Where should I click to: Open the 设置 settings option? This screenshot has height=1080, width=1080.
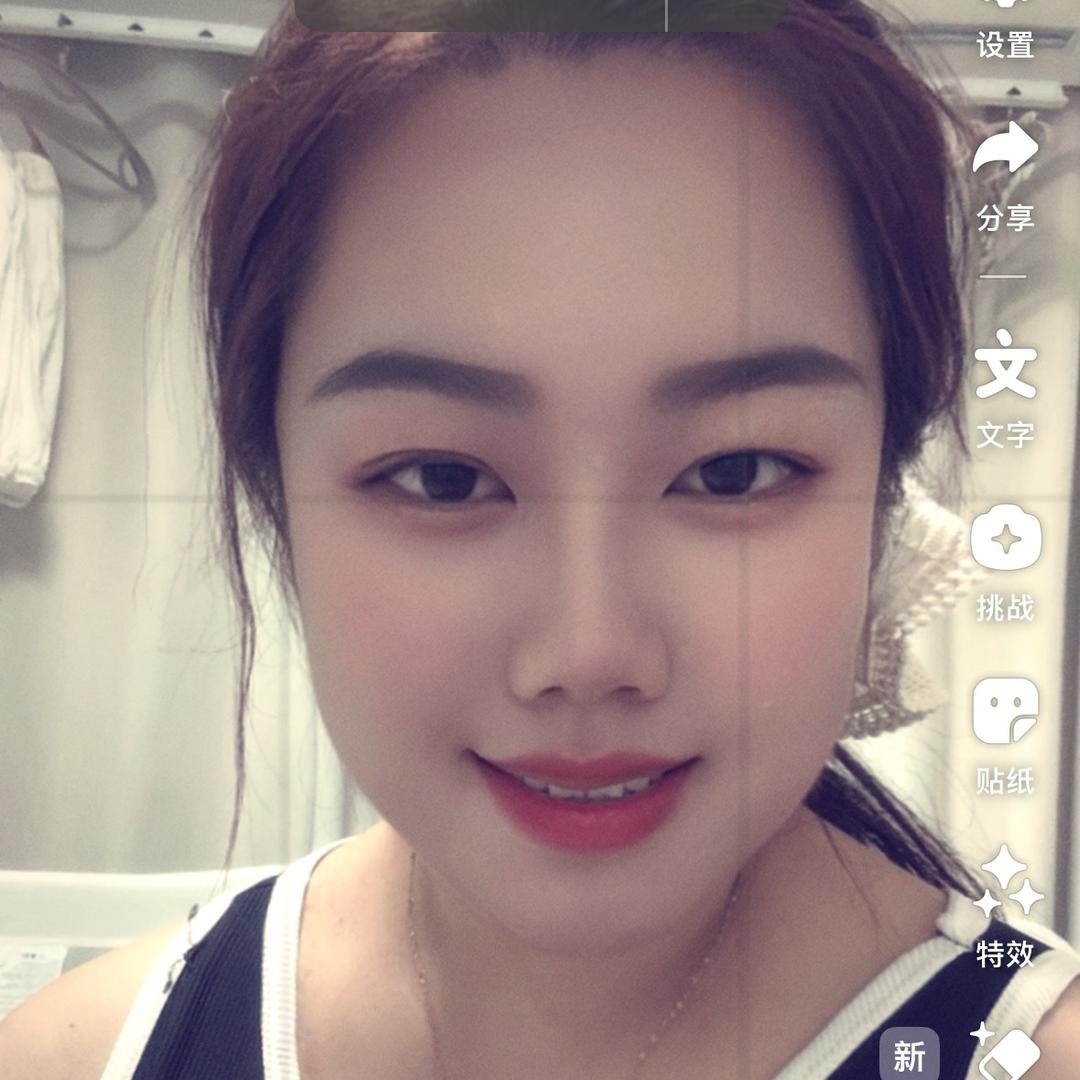click(x=1005, y=28)
